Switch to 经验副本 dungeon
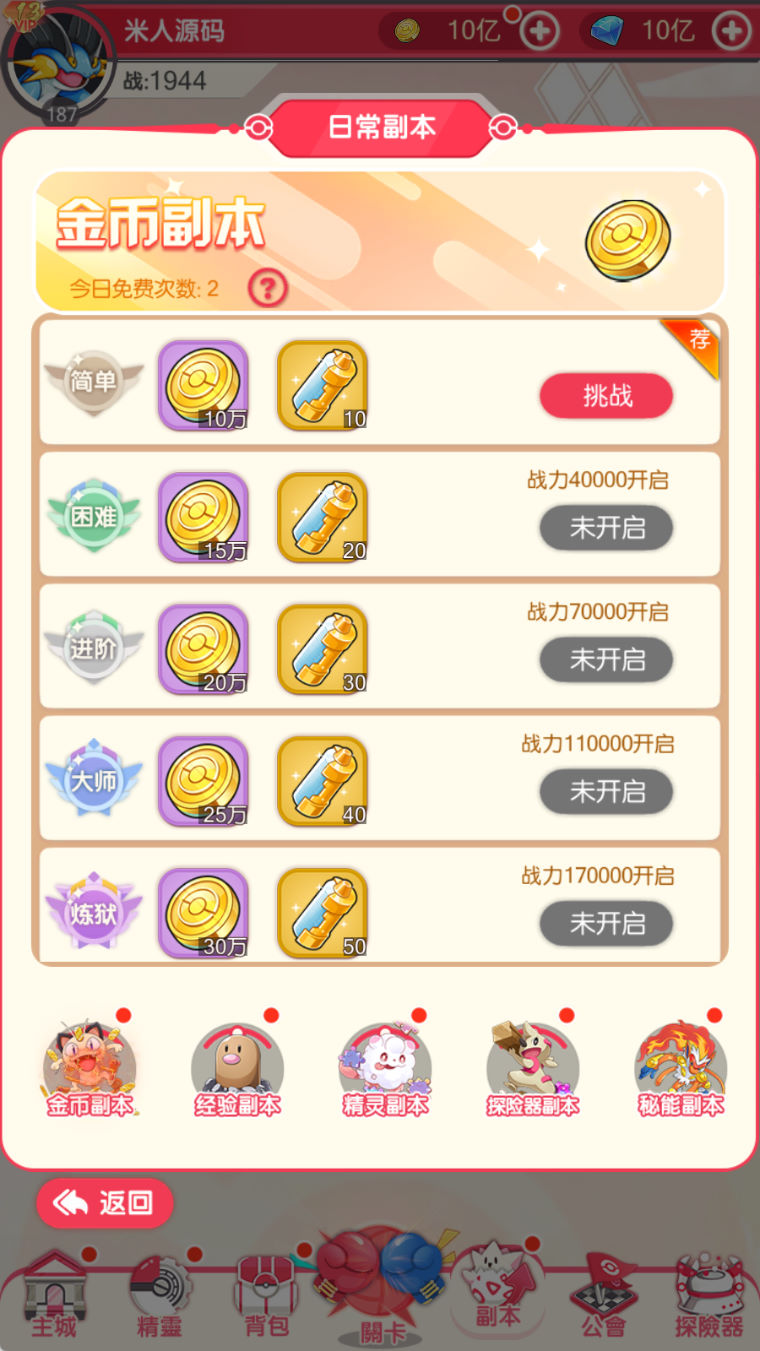The height and width of the screenshot is (1351, 760). tap(238, 1068)
